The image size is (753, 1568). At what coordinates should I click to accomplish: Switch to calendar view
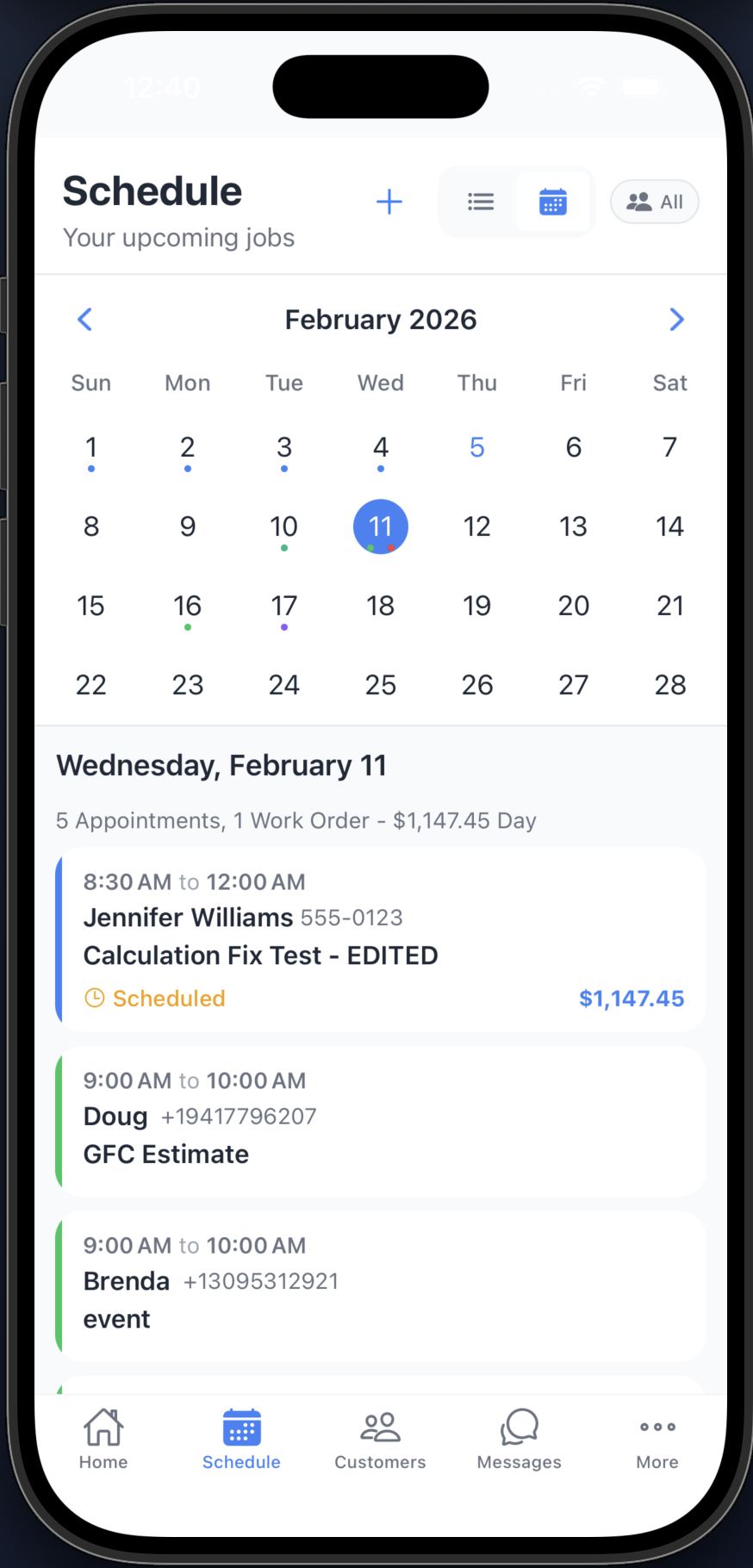coord(552,202)
